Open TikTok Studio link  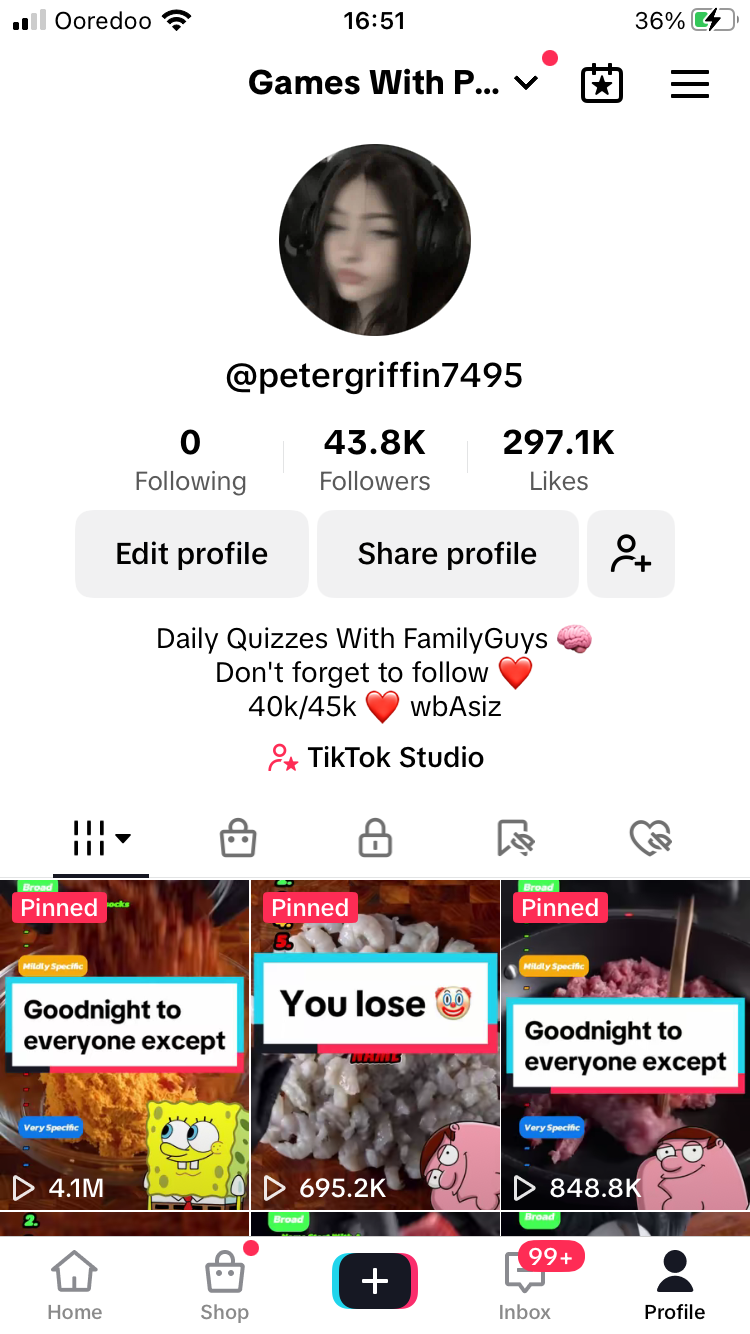pyautogui.click(x=376, y=758)
